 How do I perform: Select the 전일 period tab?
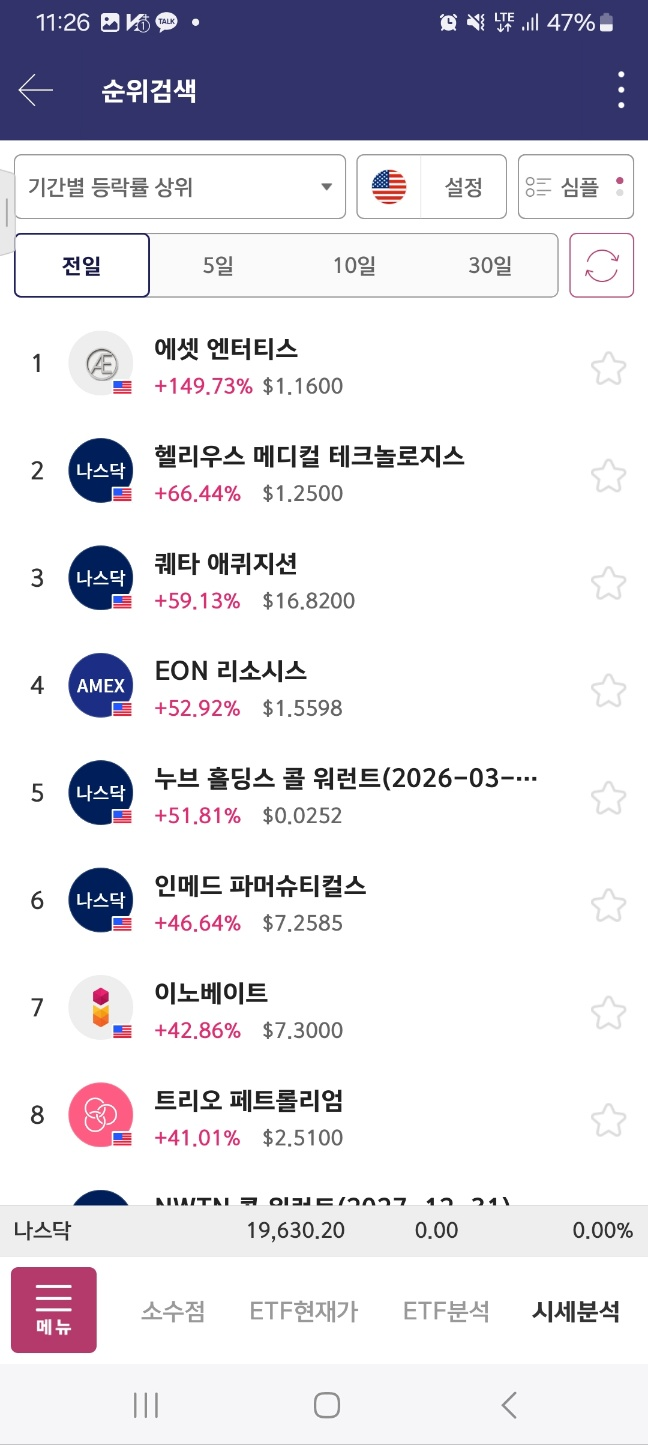(x=82, y=266)
